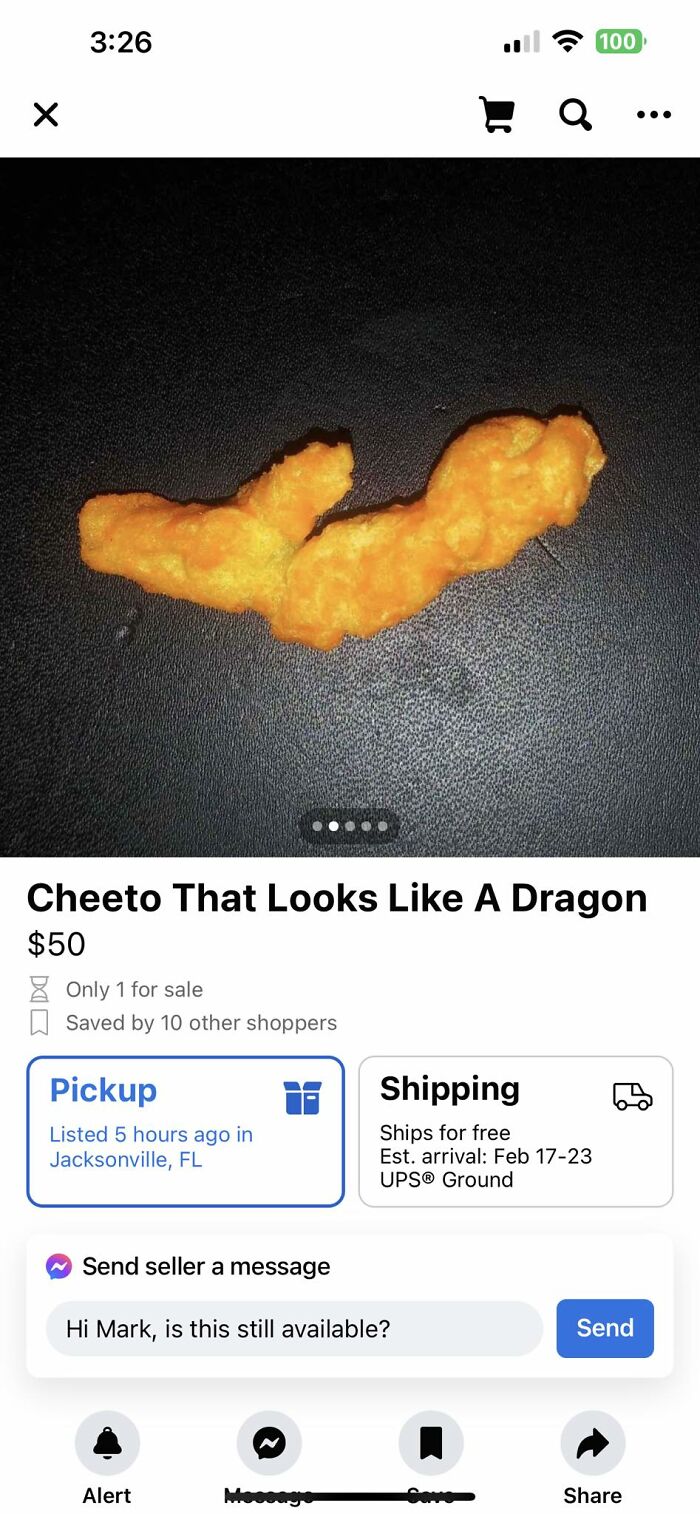This screenshot has width=700, height=1514.
Task: Open the three-dot overflow menu
Action: coord(654,115)
